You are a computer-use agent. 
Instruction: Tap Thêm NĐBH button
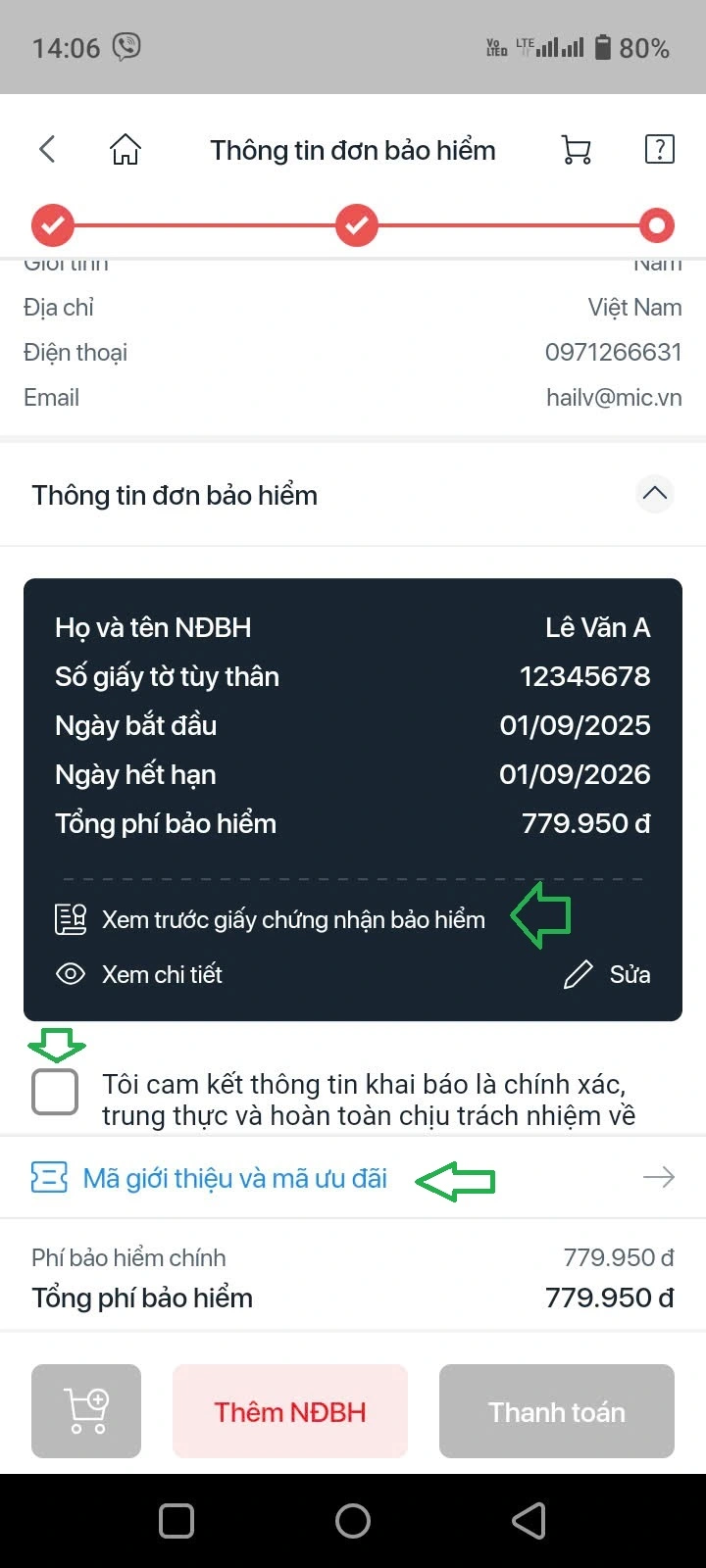[290, 1411]
